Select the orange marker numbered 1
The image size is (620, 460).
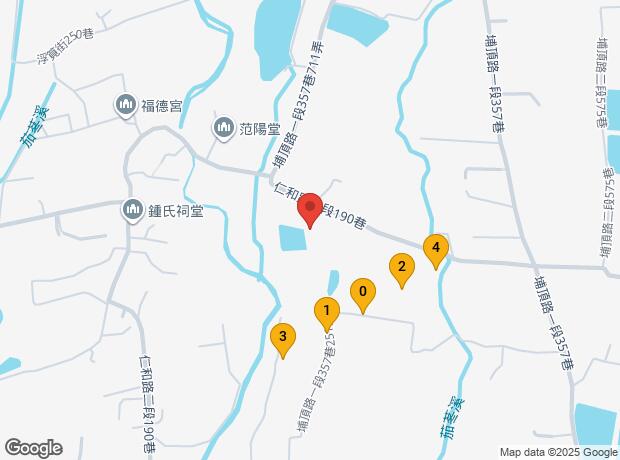click(x=326, y=313)
